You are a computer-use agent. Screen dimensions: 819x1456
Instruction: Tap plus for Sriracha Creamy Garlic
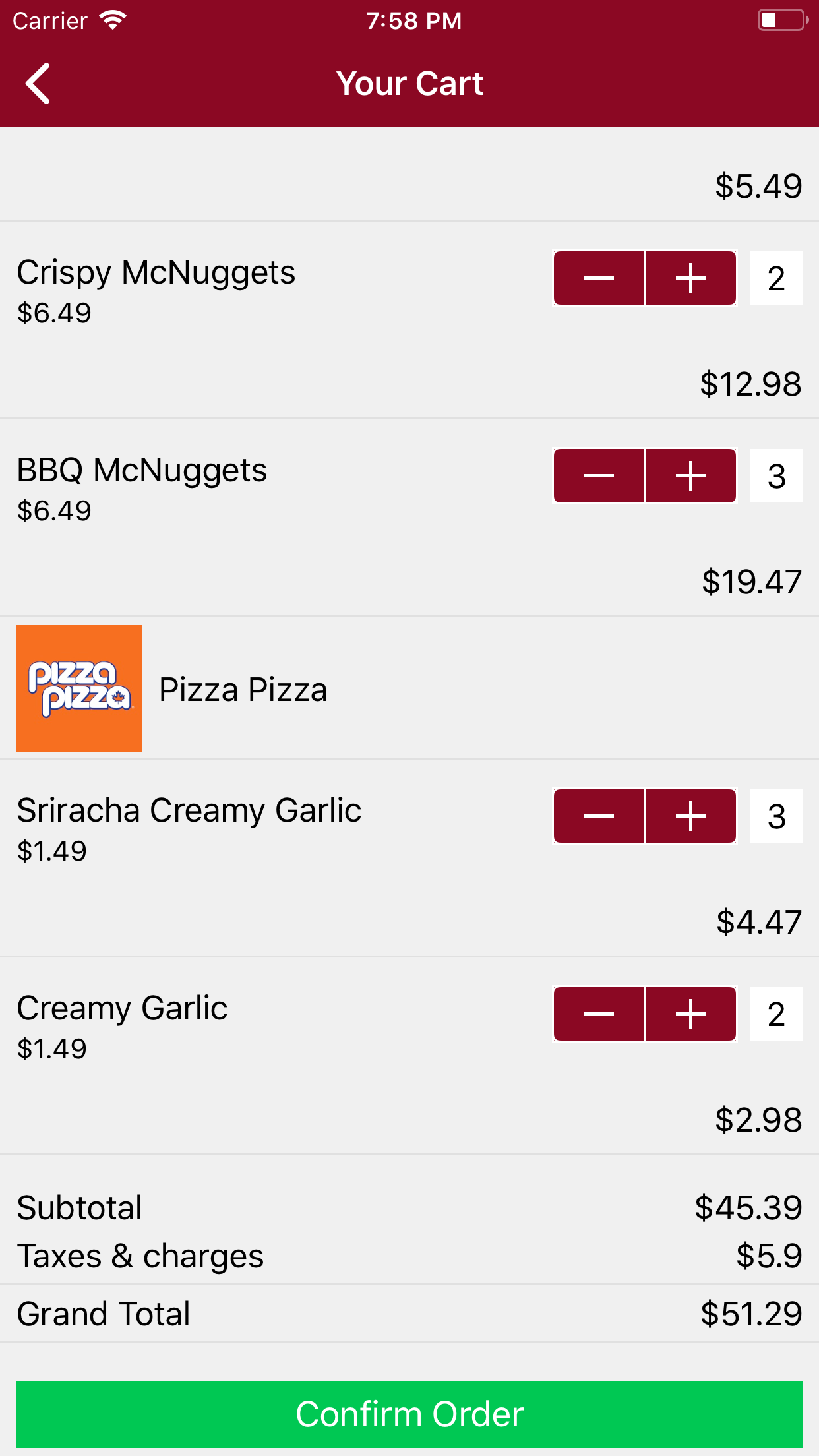(690, 816)
